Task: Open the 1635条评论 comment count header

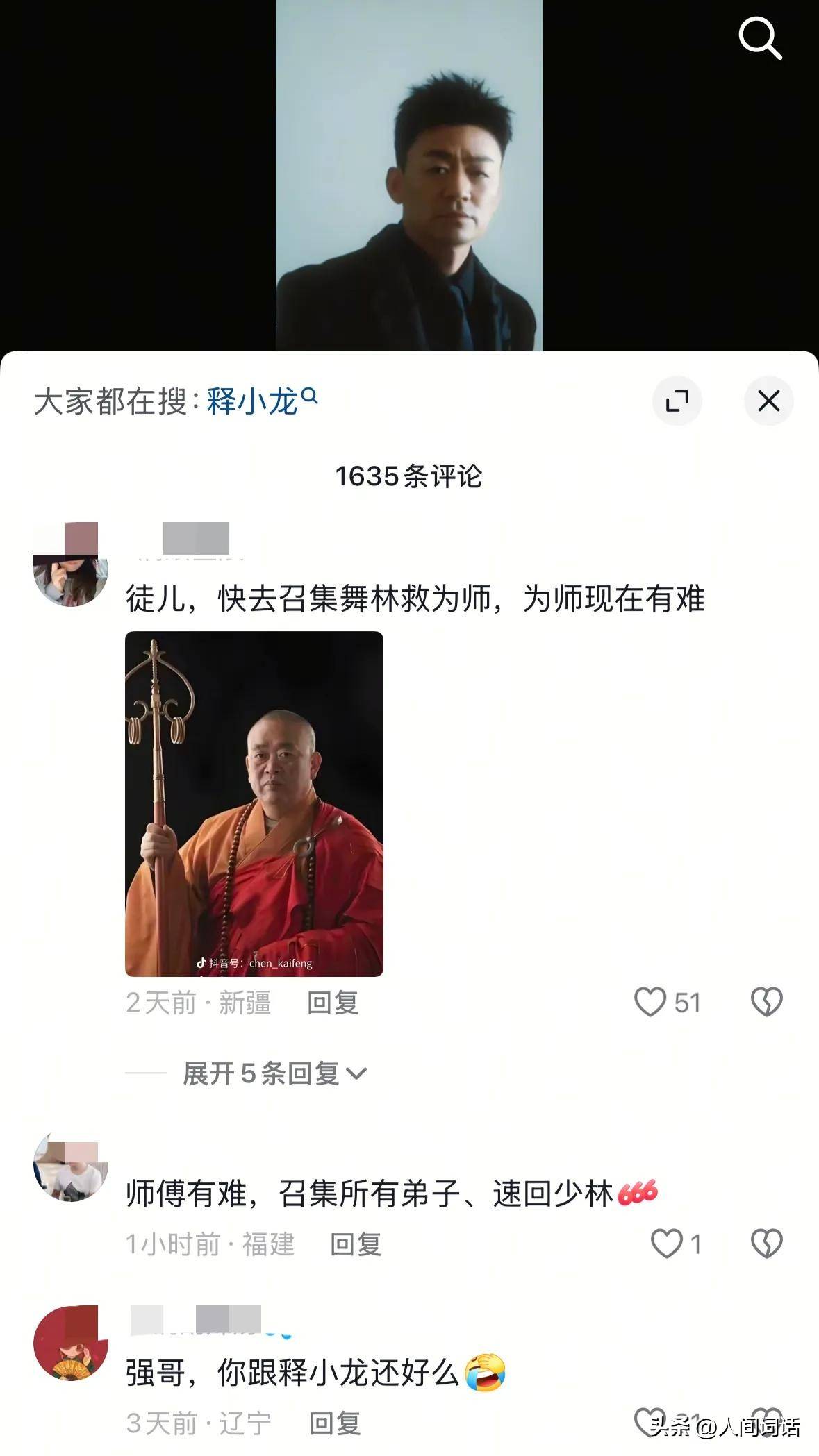Action: pos(410,477)
